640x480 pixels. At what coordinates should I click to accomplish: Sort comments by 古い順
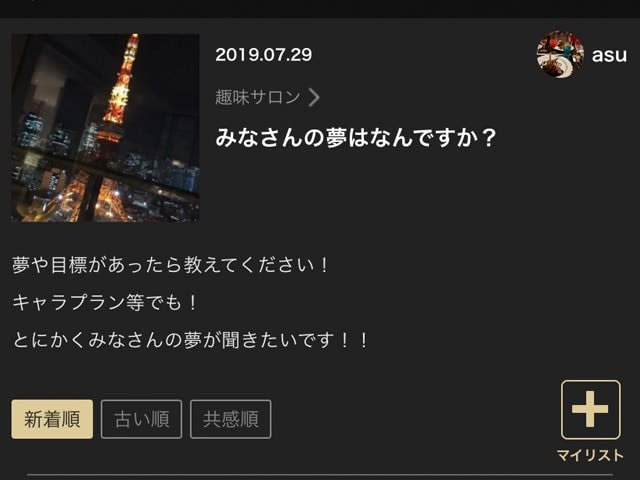coord(141,419)
